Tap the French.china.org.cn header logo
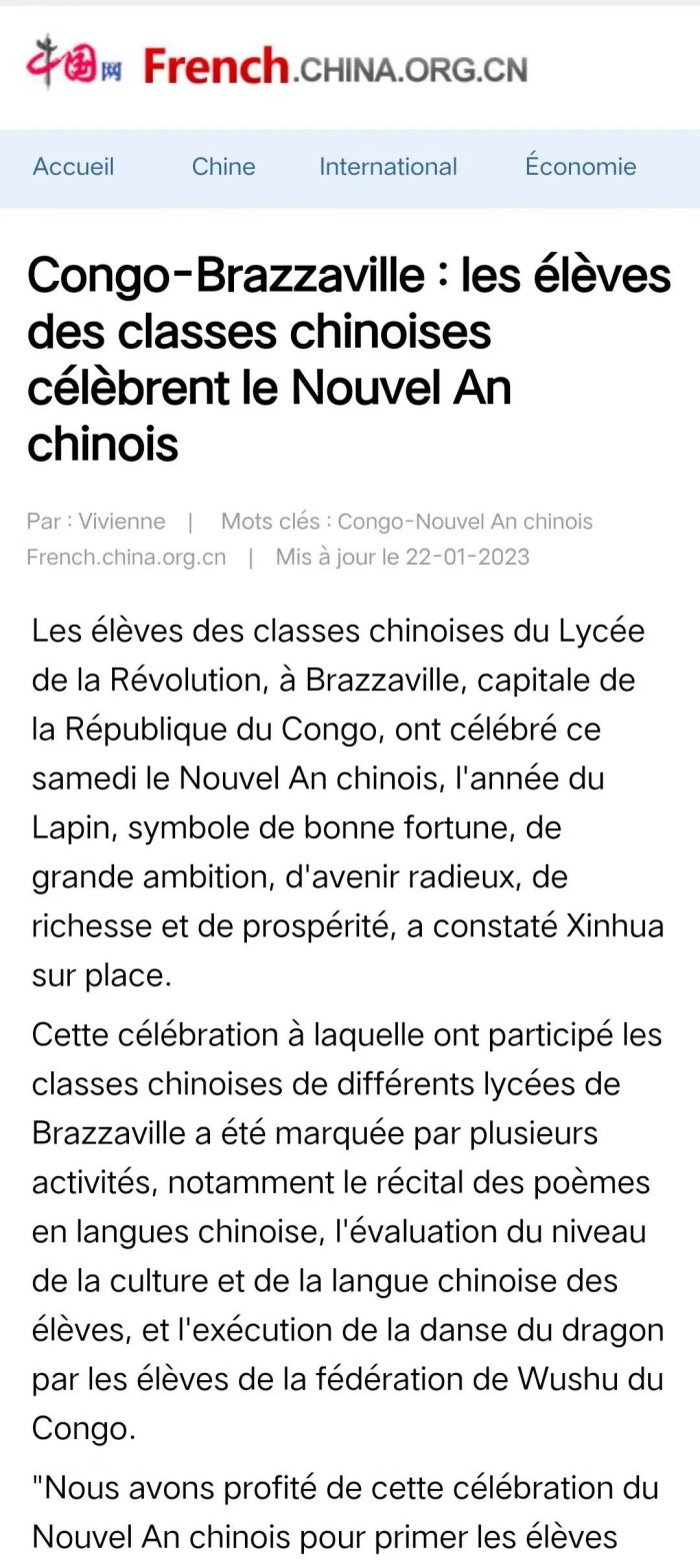Viewport: 700px width, 1568px height. pyautogui.click(x=277, y=65)
